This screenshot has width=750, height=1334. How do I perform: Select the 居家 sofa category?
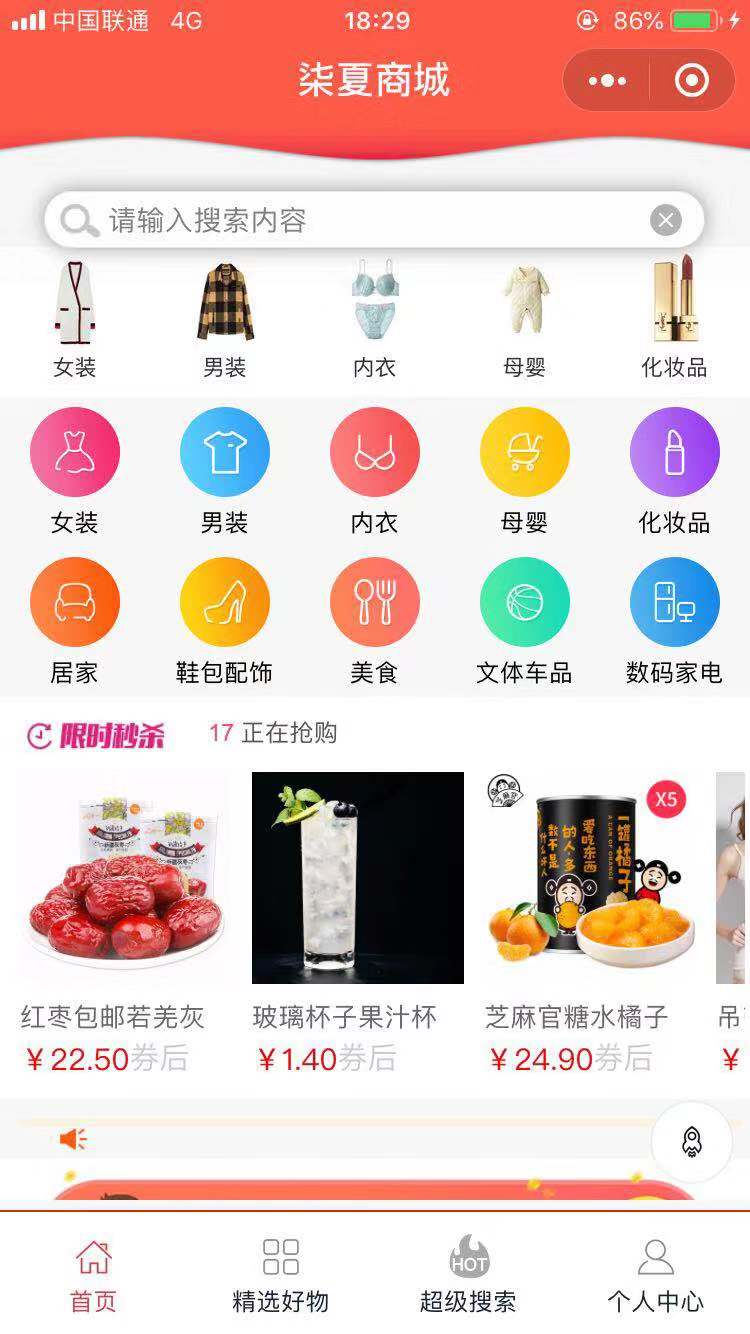[x=75, y=621]
